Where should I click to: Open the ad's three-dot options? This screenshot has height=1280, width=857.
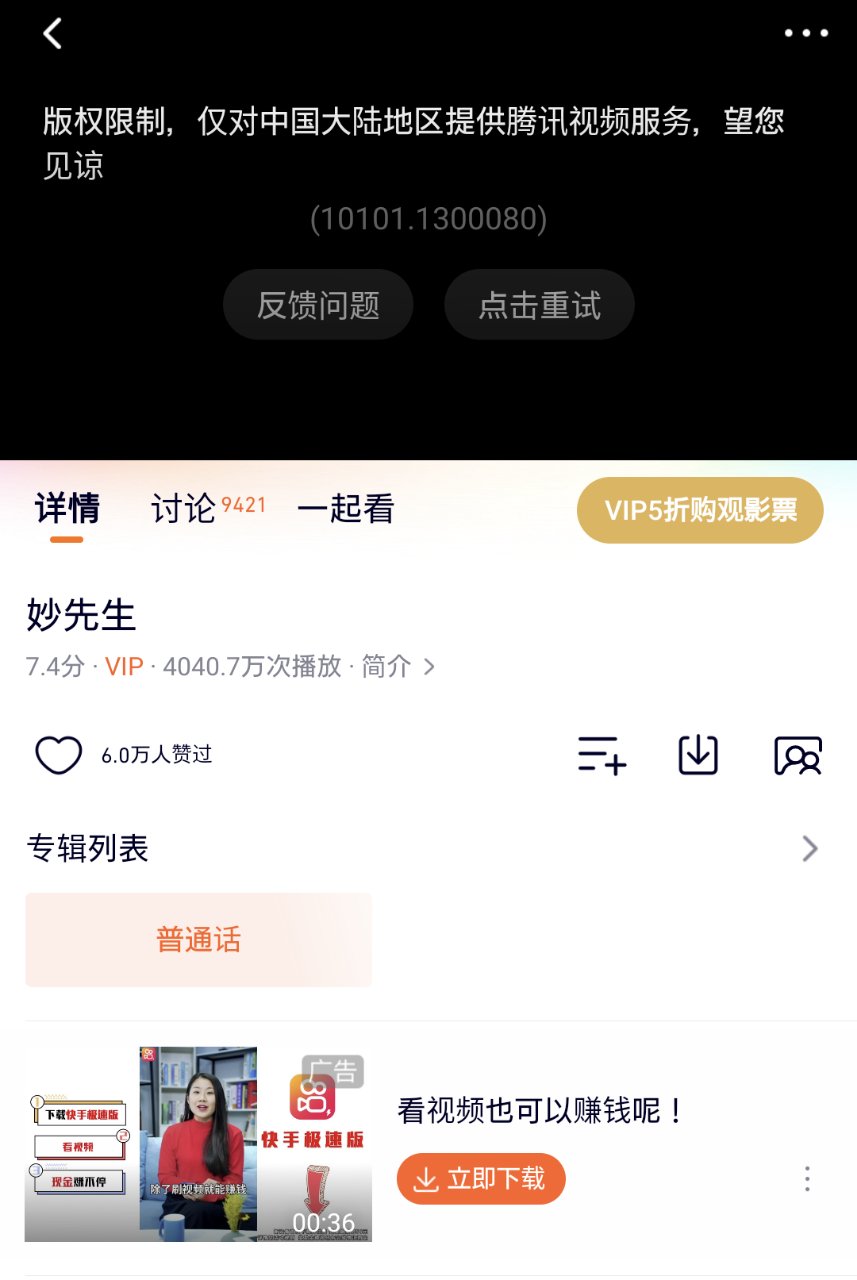pos(807,1179)
